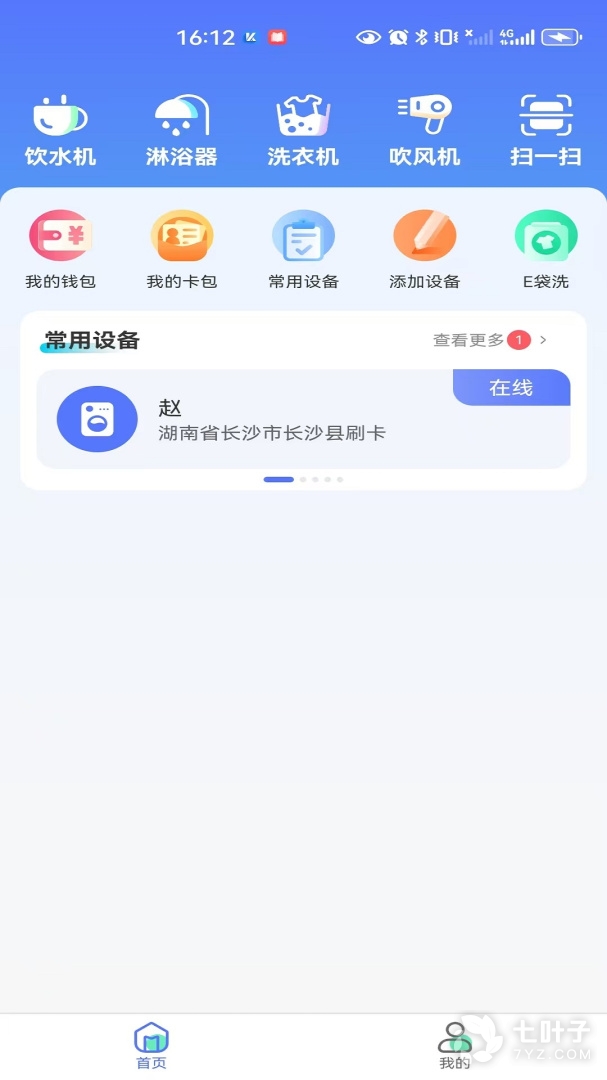Open the E袋洗 laundry service
The width and height of the screenshot is (607, 1080).
click(x=545, y=249)
